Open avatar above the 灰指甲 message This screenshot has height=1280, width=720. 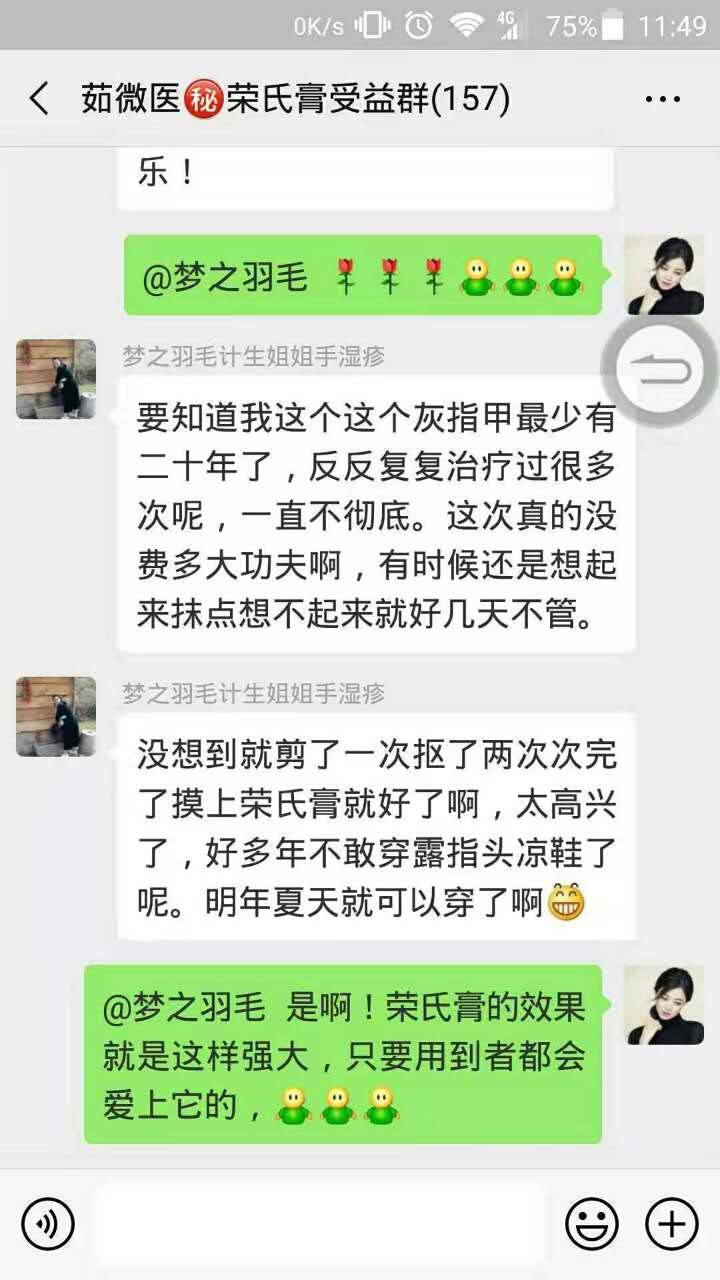[x=56, y=378]
